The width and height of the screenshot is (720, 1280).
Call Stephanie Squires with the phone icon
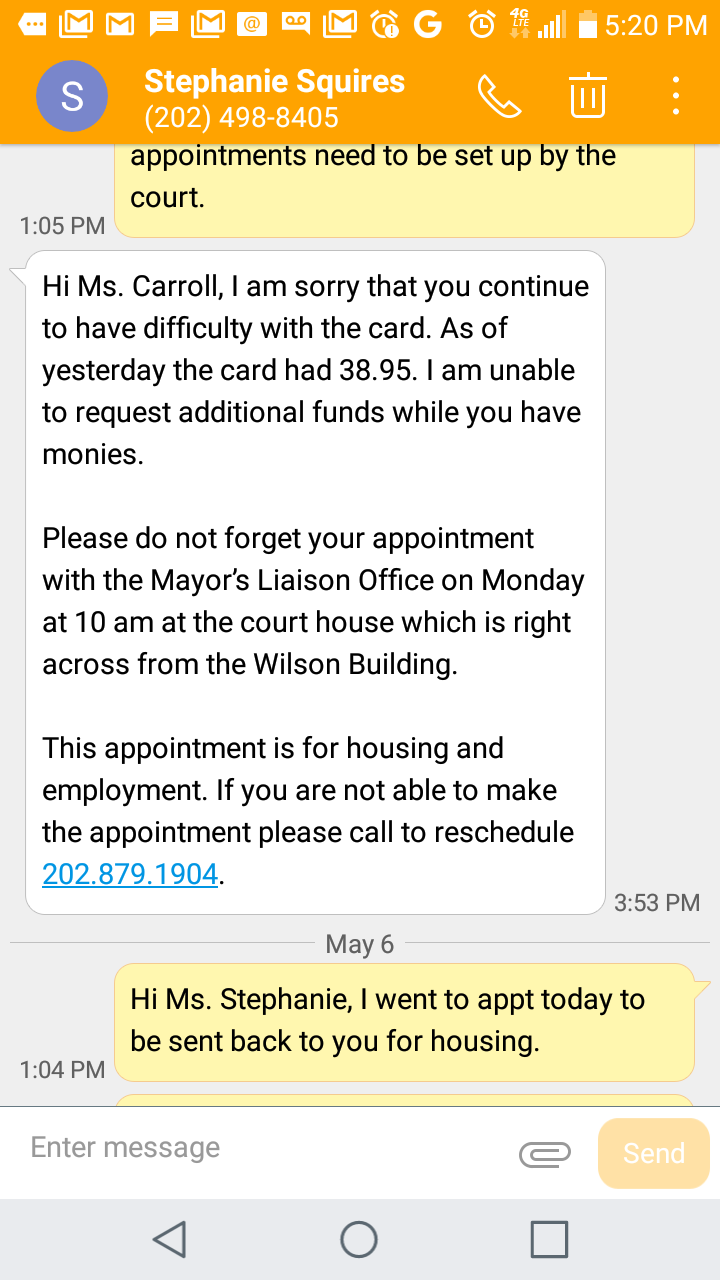pyautogui.click(x=499, y=96)
